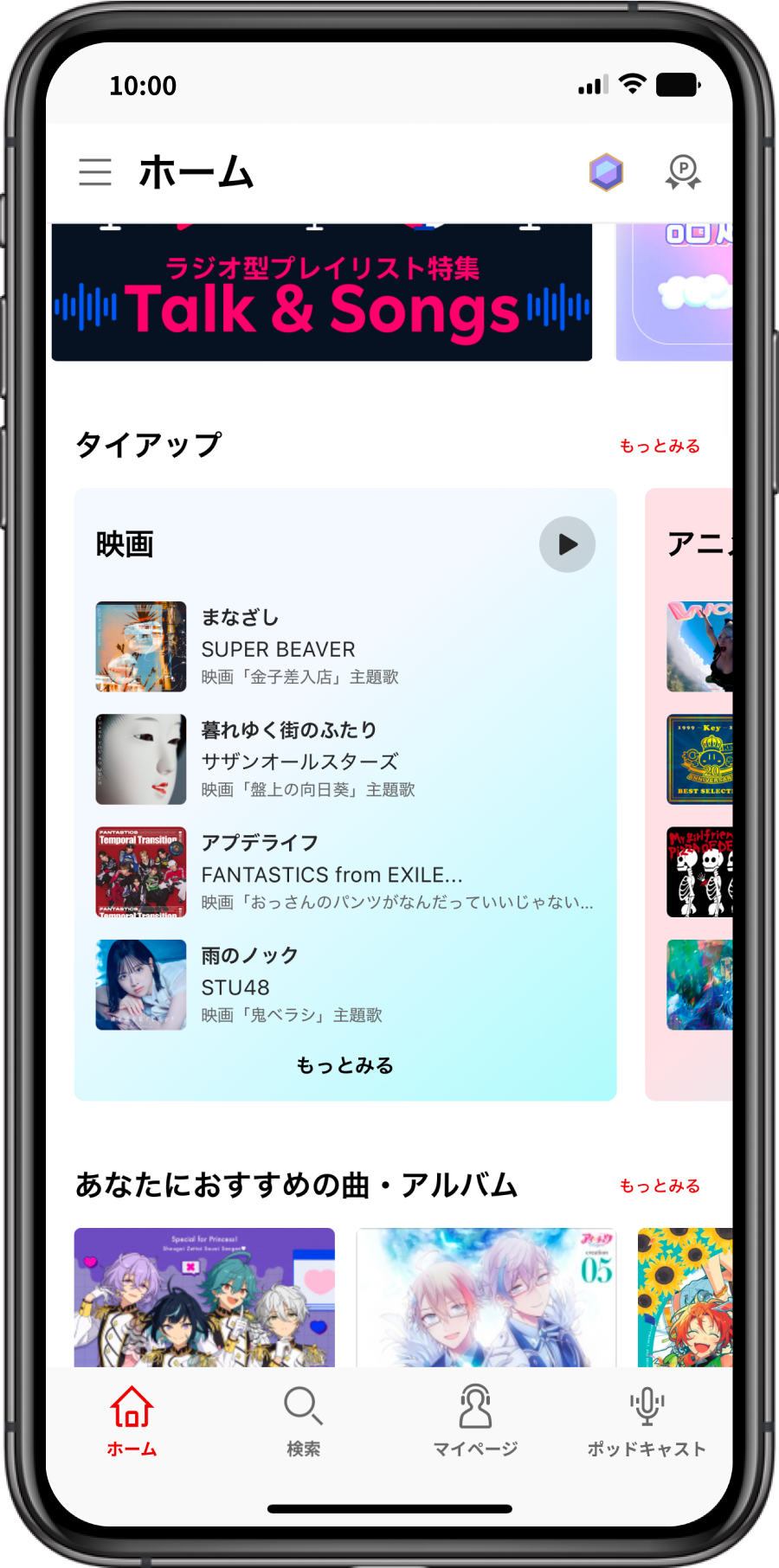
Task: Open the hamburger drawer menu
Action: pyautogui.click(x=95, y=172)
